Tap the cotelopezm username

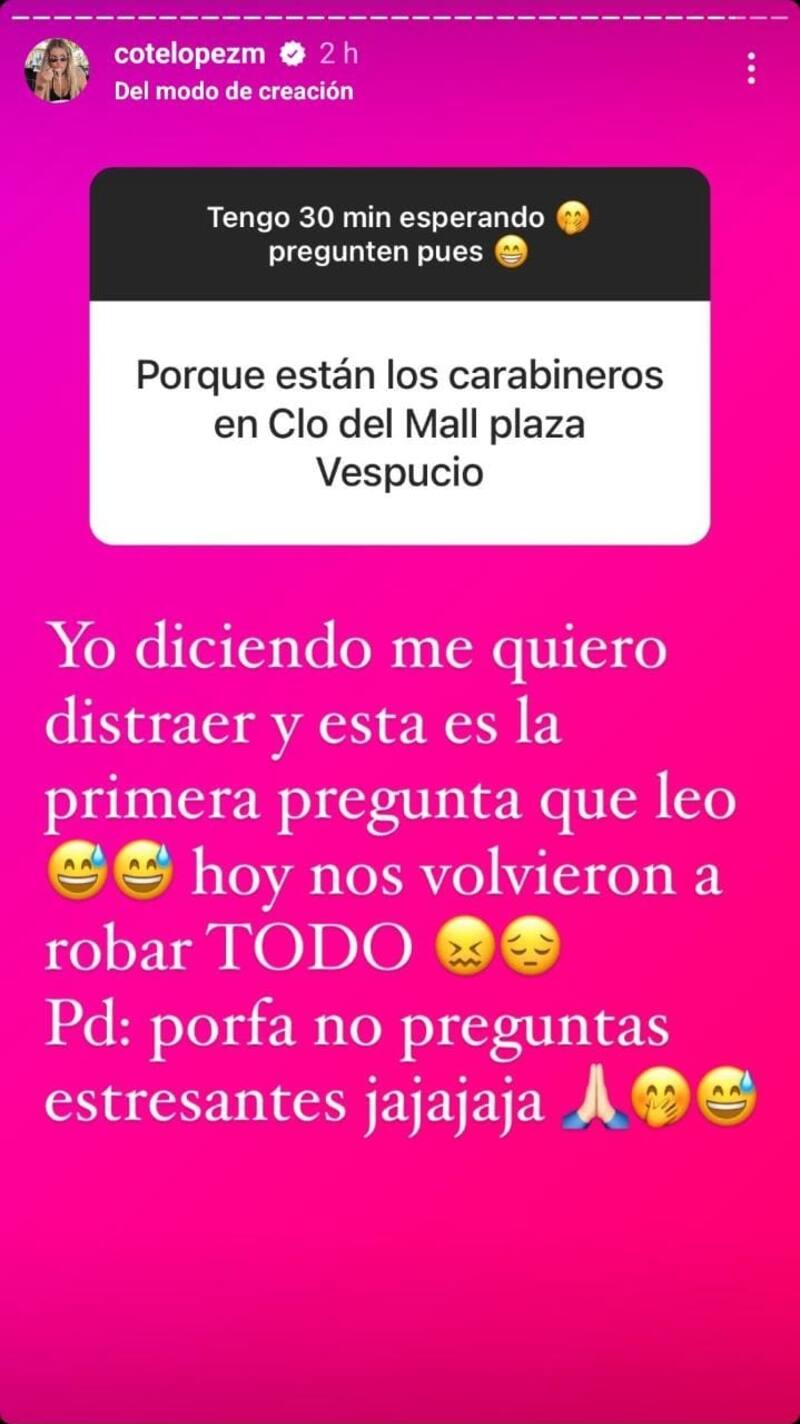point(190,55)
